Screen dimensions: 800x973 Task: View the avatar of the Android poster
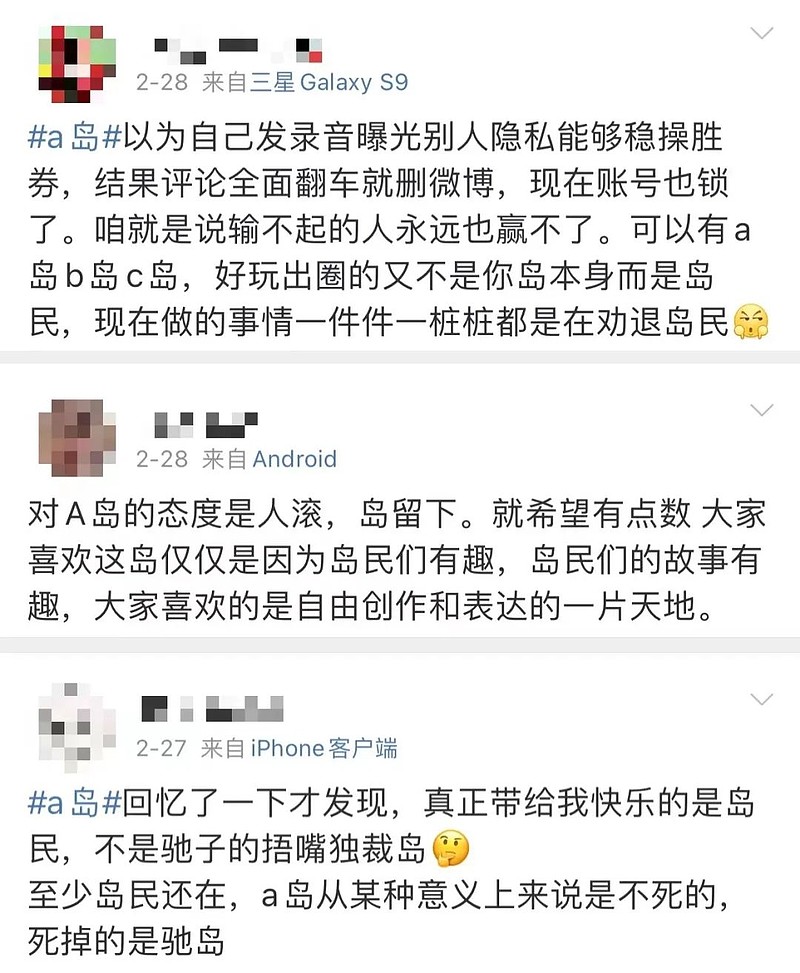click(77, 438)
